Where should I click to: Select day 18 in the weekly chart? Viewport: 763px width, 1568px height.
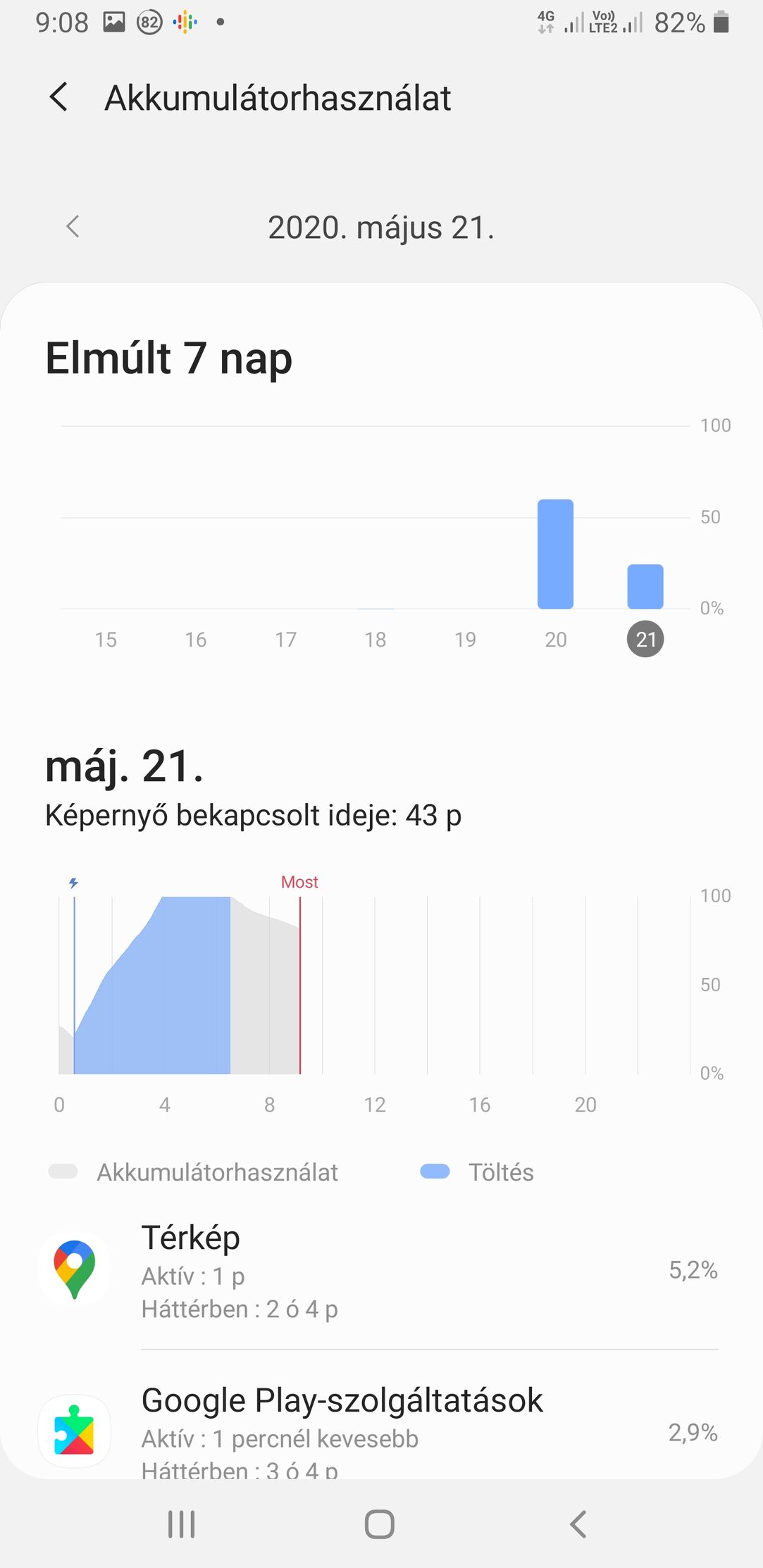click(375, 639)
